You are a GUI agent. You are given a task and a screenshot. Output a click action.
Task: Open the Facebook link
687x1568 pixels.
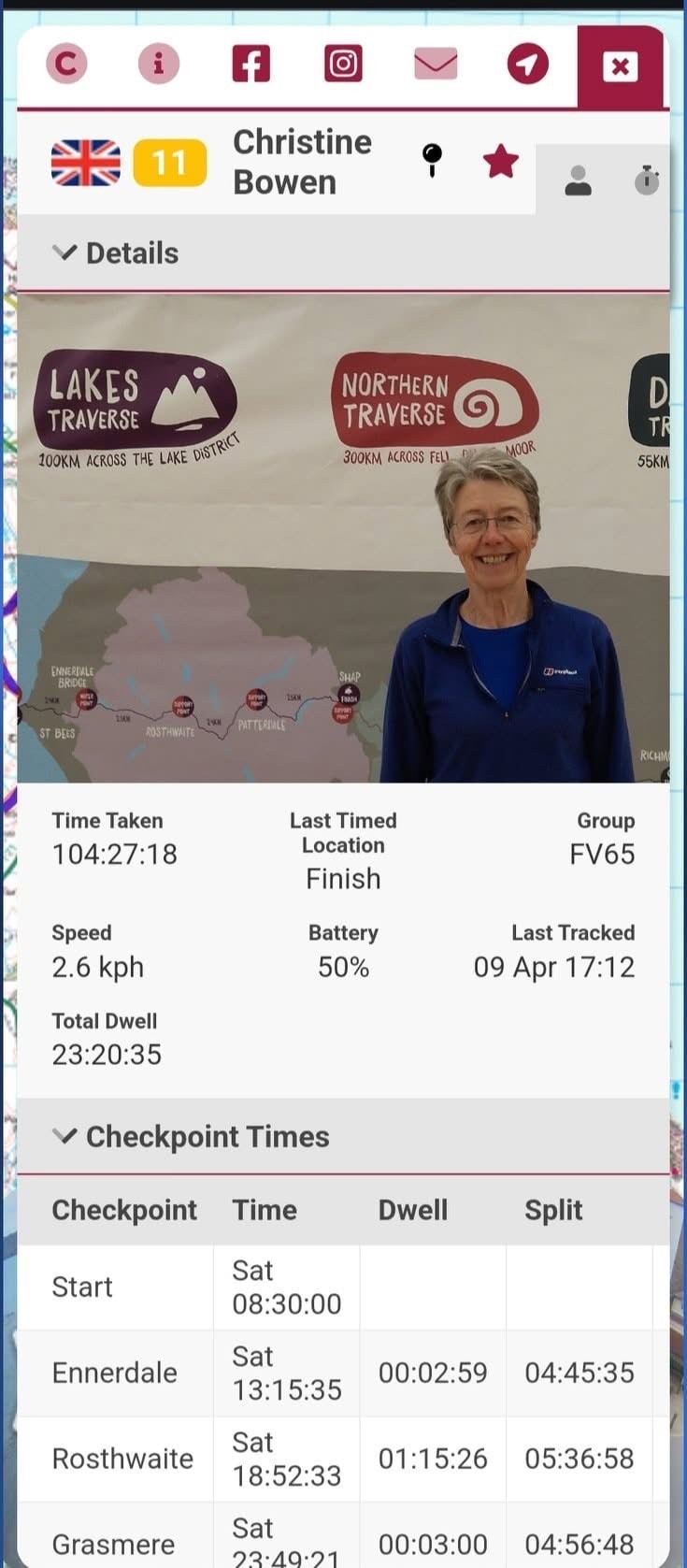click(250, 64)
